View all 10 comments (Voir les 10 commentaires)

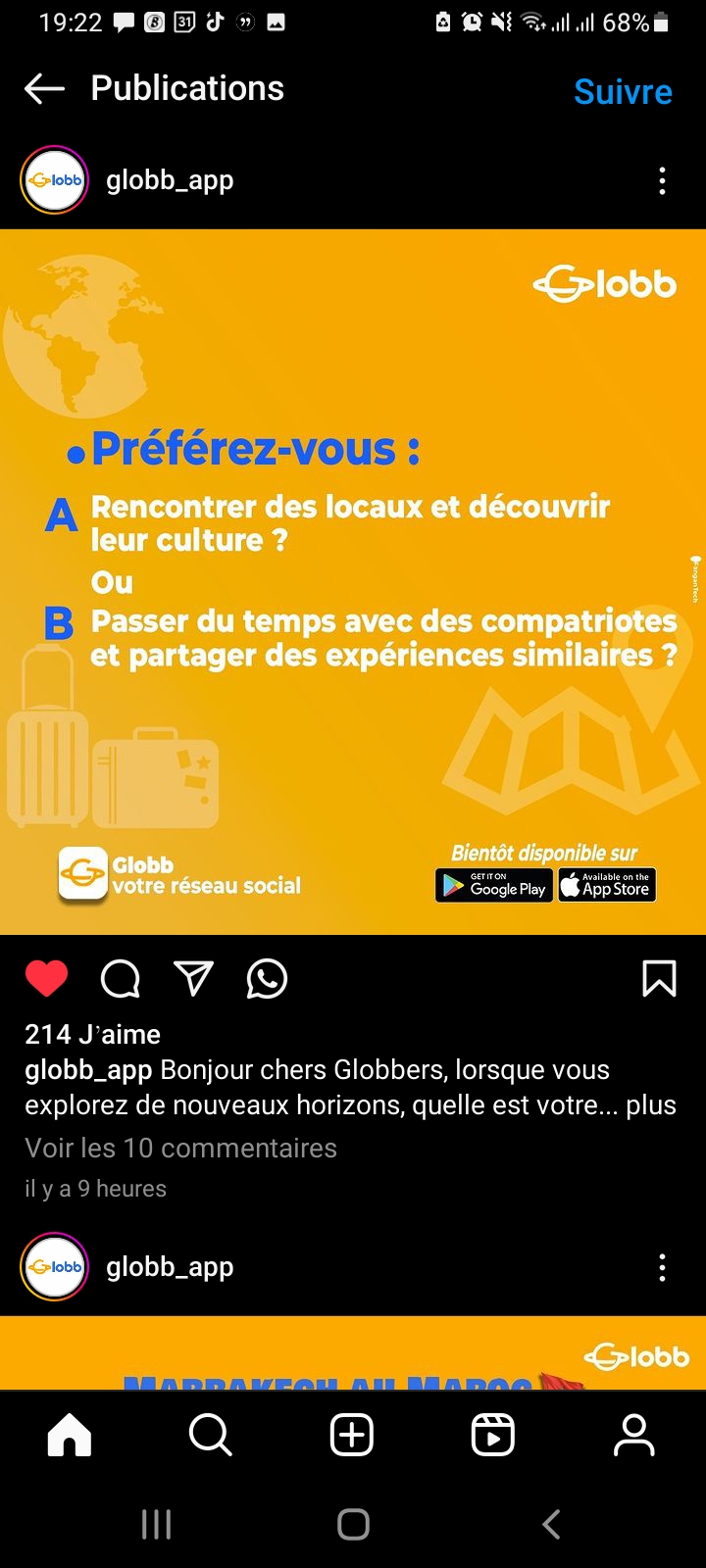coord(180,1148)
